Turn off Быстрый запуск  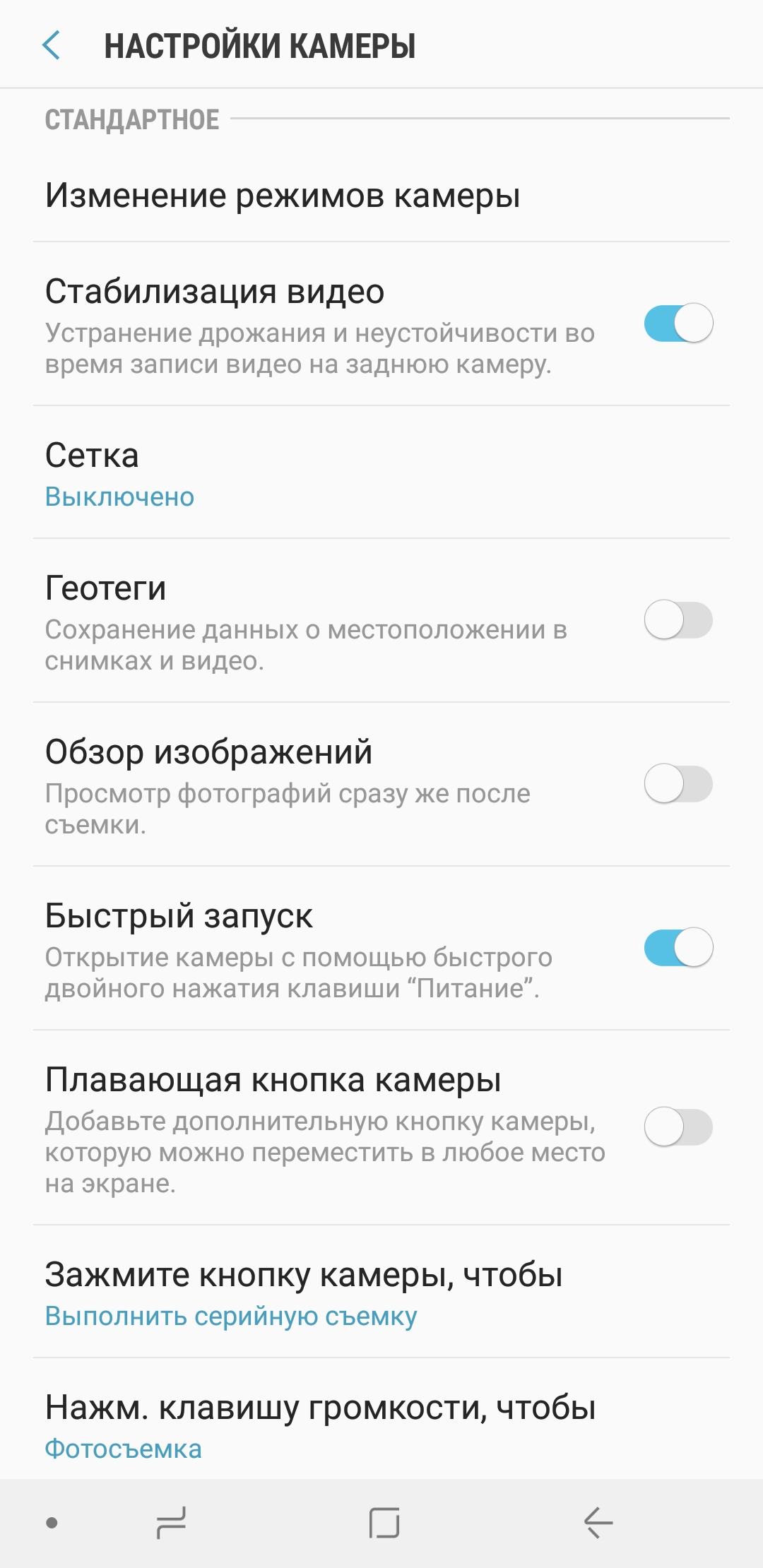click(x=678, y=948)
